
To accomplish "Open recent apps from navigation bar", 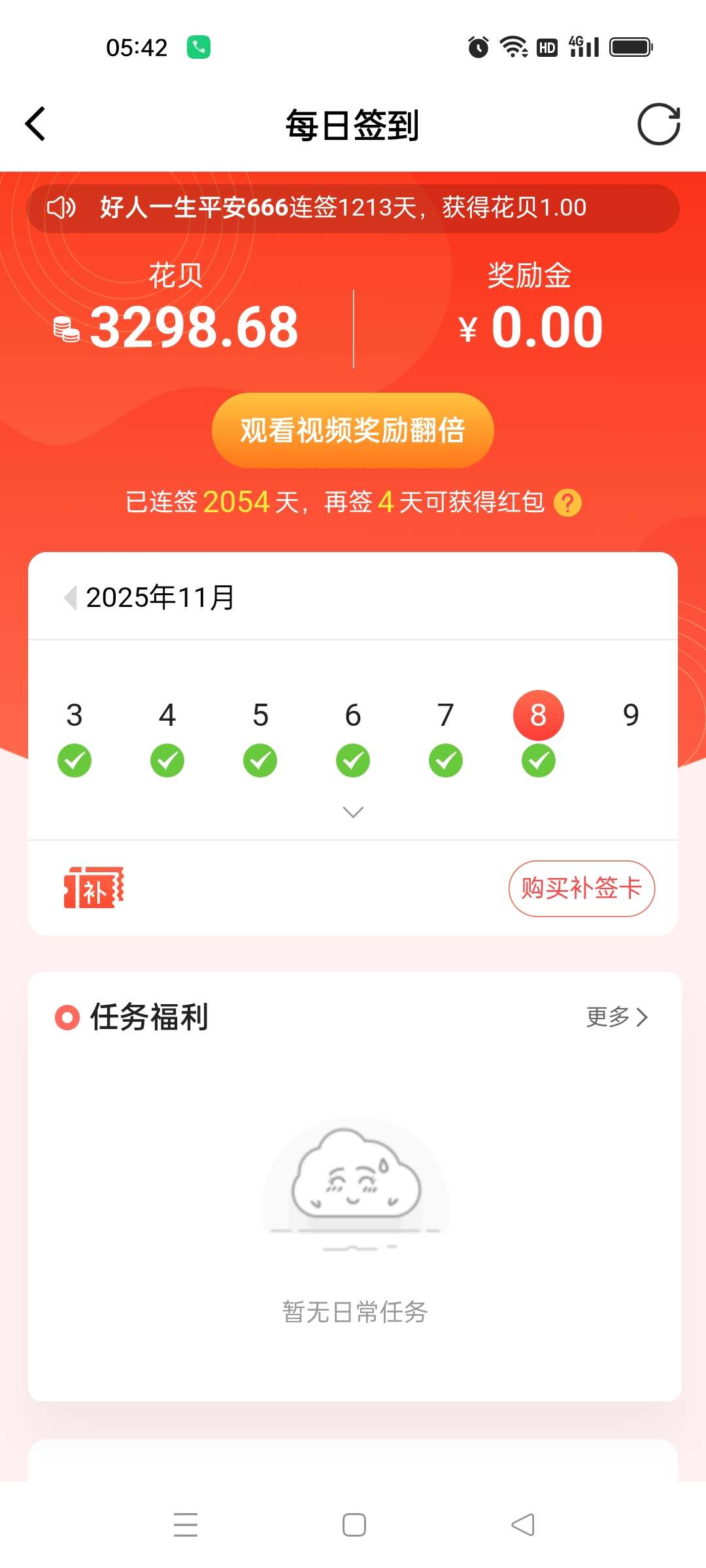I will [186, 1525].
